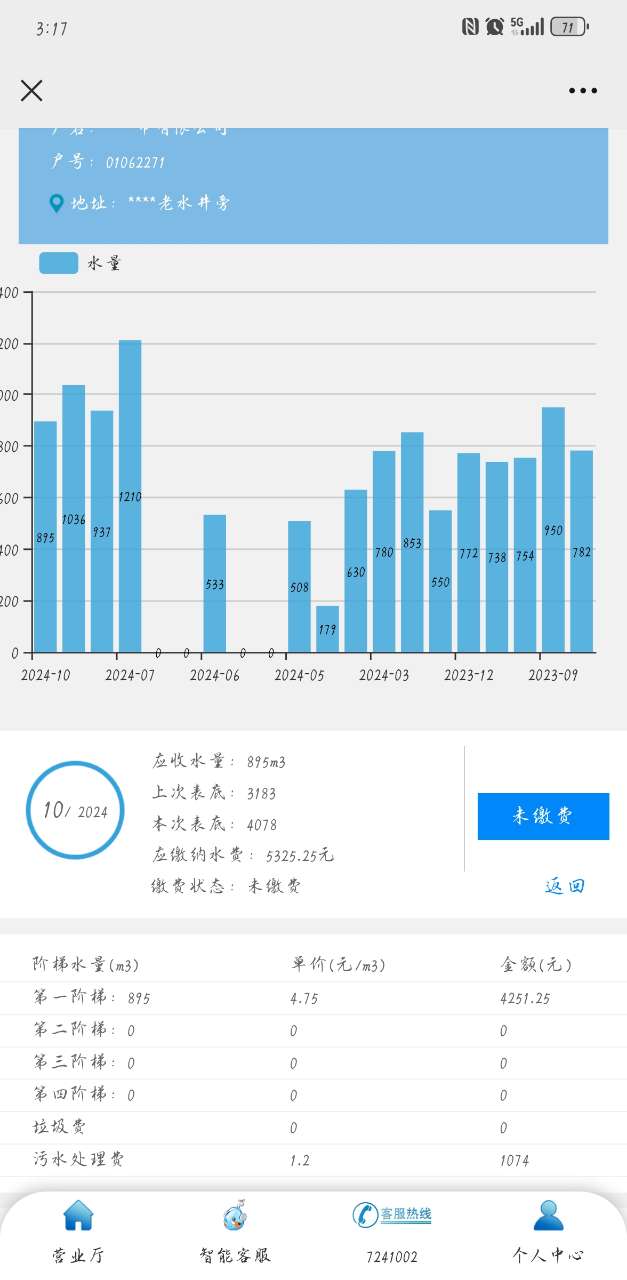627x1280 pixels.
Task: Switch to the 营业厅 tab
Action: click(78, 1232)
